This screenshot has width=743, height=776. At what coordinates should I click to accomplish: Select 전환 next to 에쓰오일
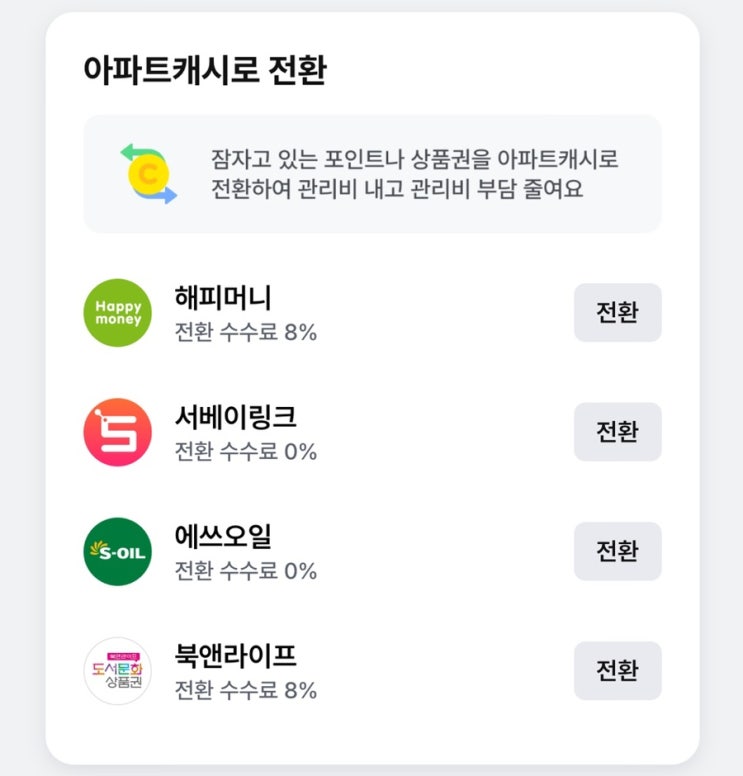[617, 551]
